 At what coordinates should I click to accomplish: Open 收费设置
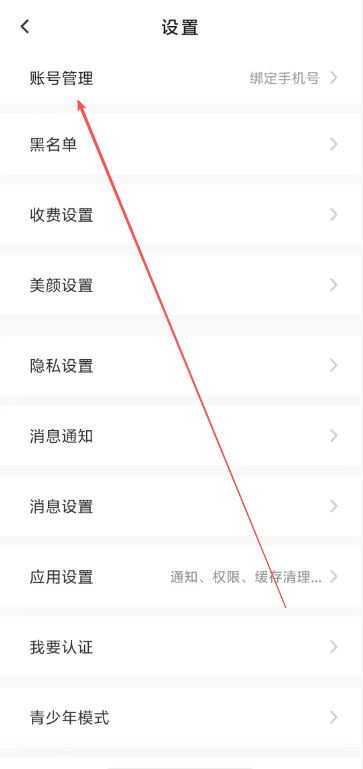(x=181, y=215)
